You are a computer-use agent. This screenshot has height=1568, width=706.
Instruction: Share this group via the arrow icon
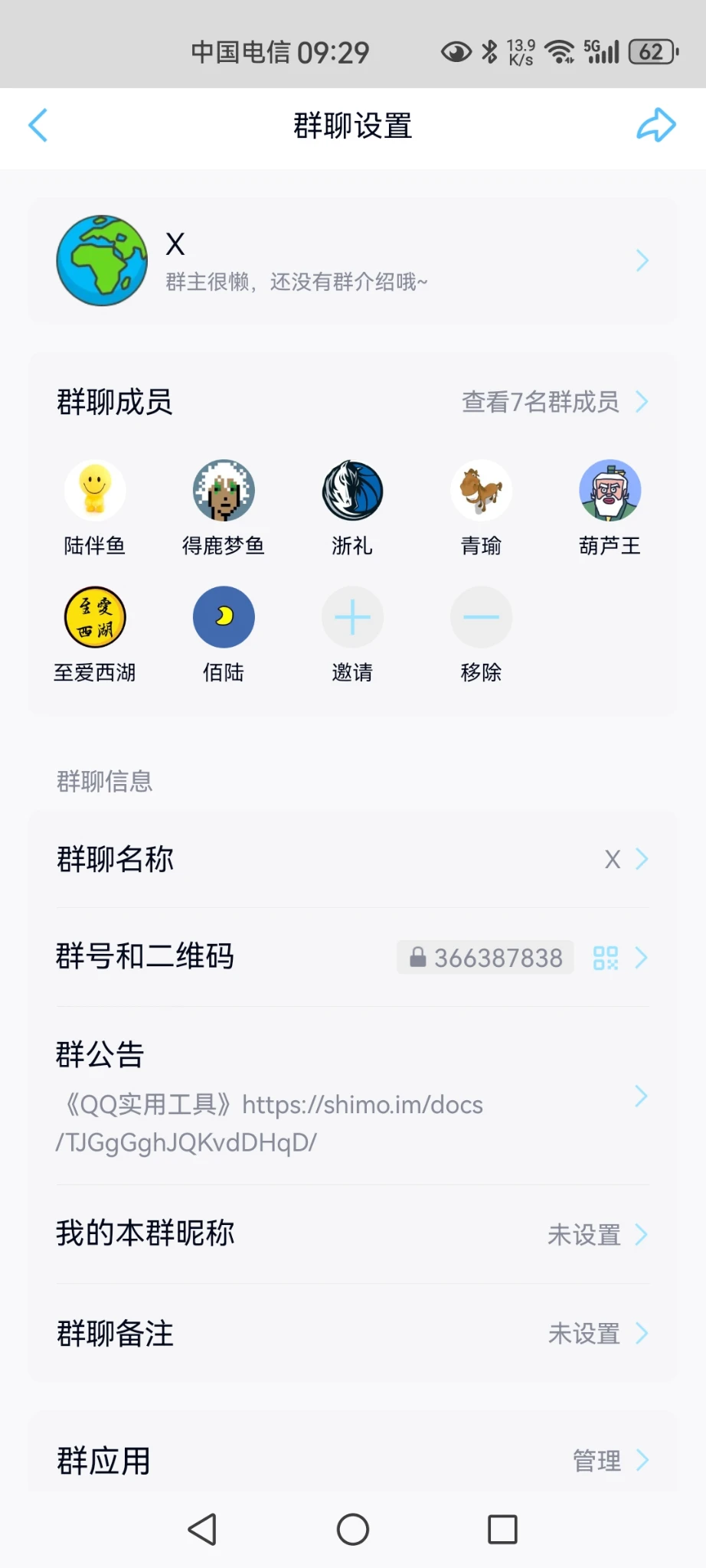[656, 126]
